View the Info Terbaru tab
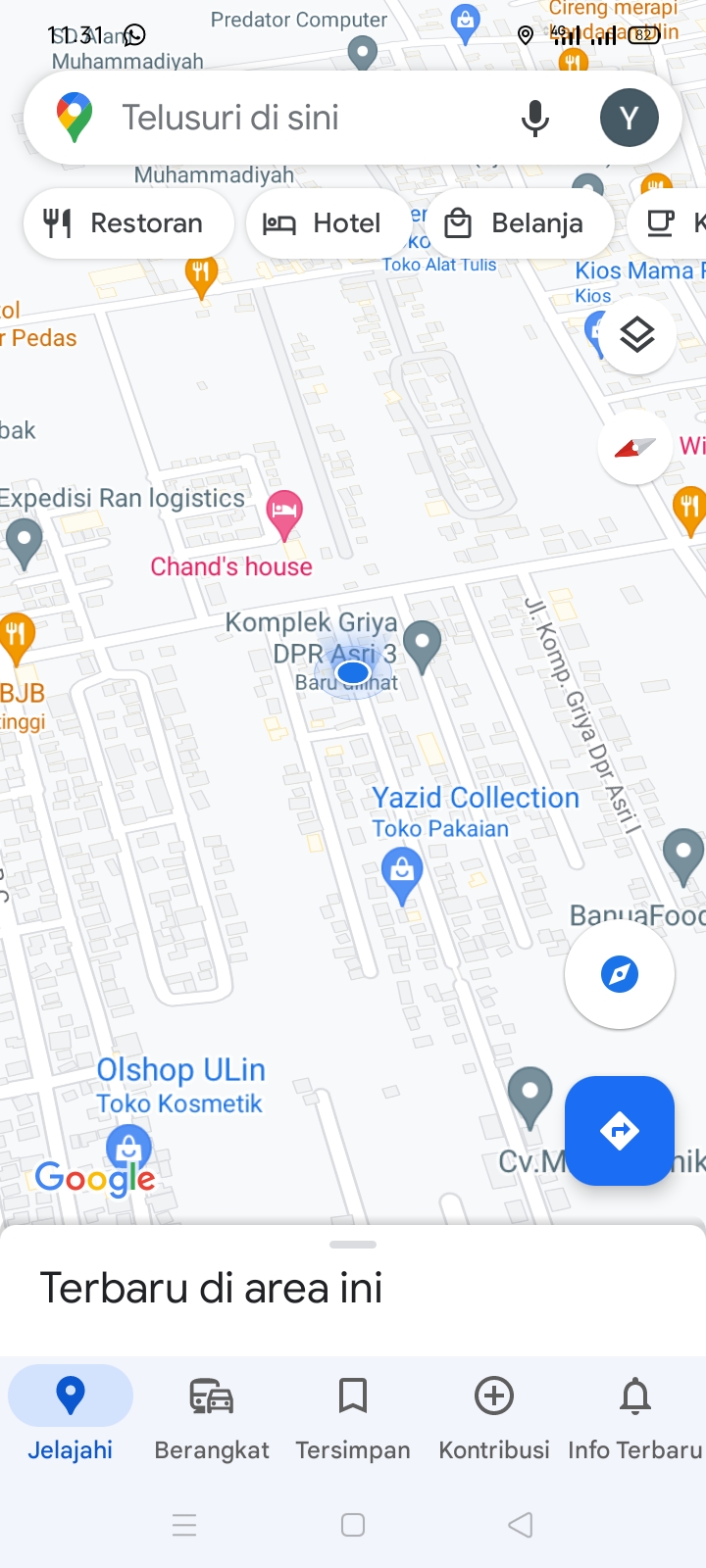Image resolution: width=706 pixels, height=1568 pixels. pyautogui.click(x=635, y=1415)
